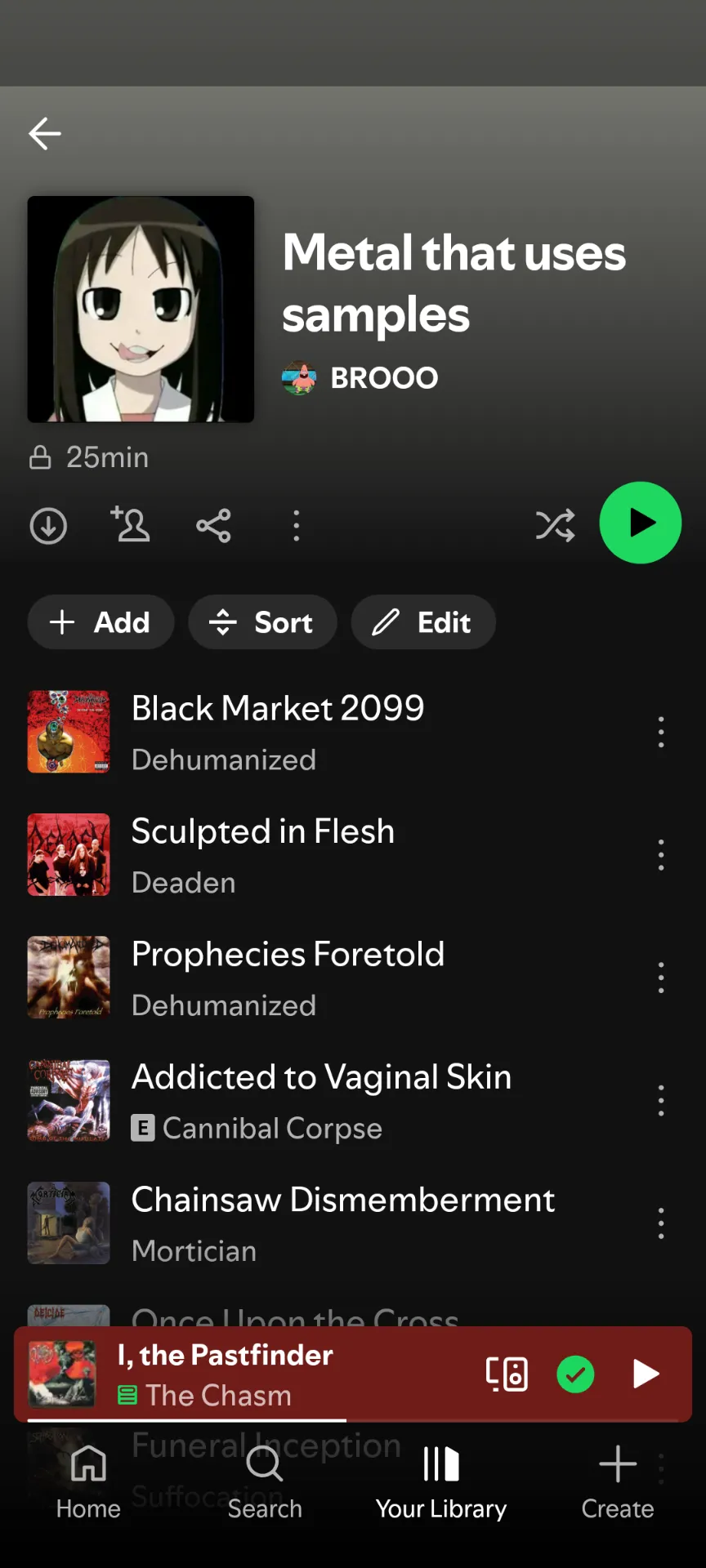Open options for Addicted to Vaginal Skin

(661, 1101)
